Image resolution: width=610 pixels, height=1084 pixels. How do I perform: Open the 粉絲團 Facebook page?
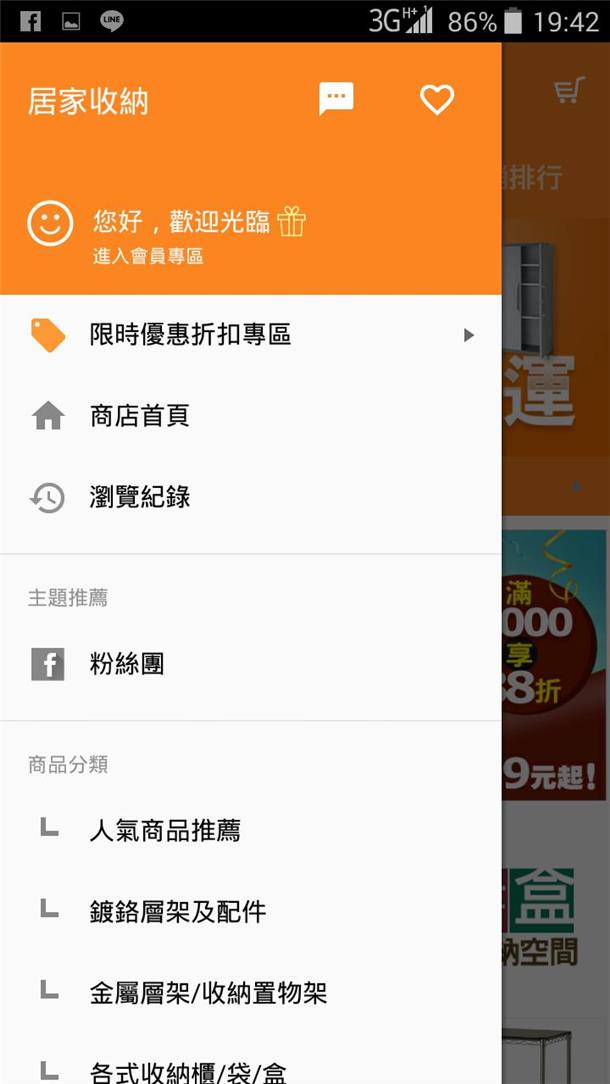[x=127, y=663]
